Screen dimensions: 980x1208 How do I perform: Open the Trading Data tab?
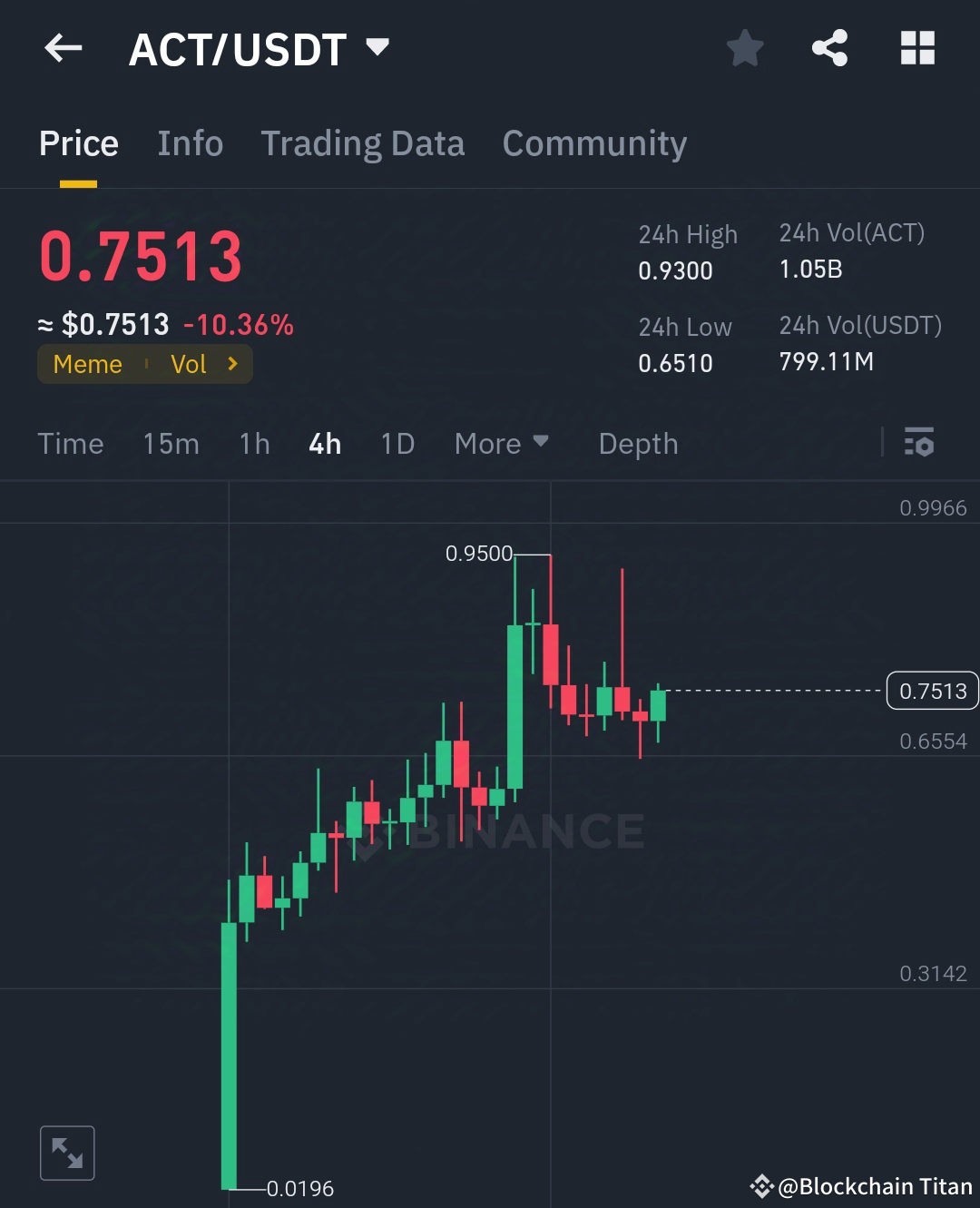click(x=363, y=143)
